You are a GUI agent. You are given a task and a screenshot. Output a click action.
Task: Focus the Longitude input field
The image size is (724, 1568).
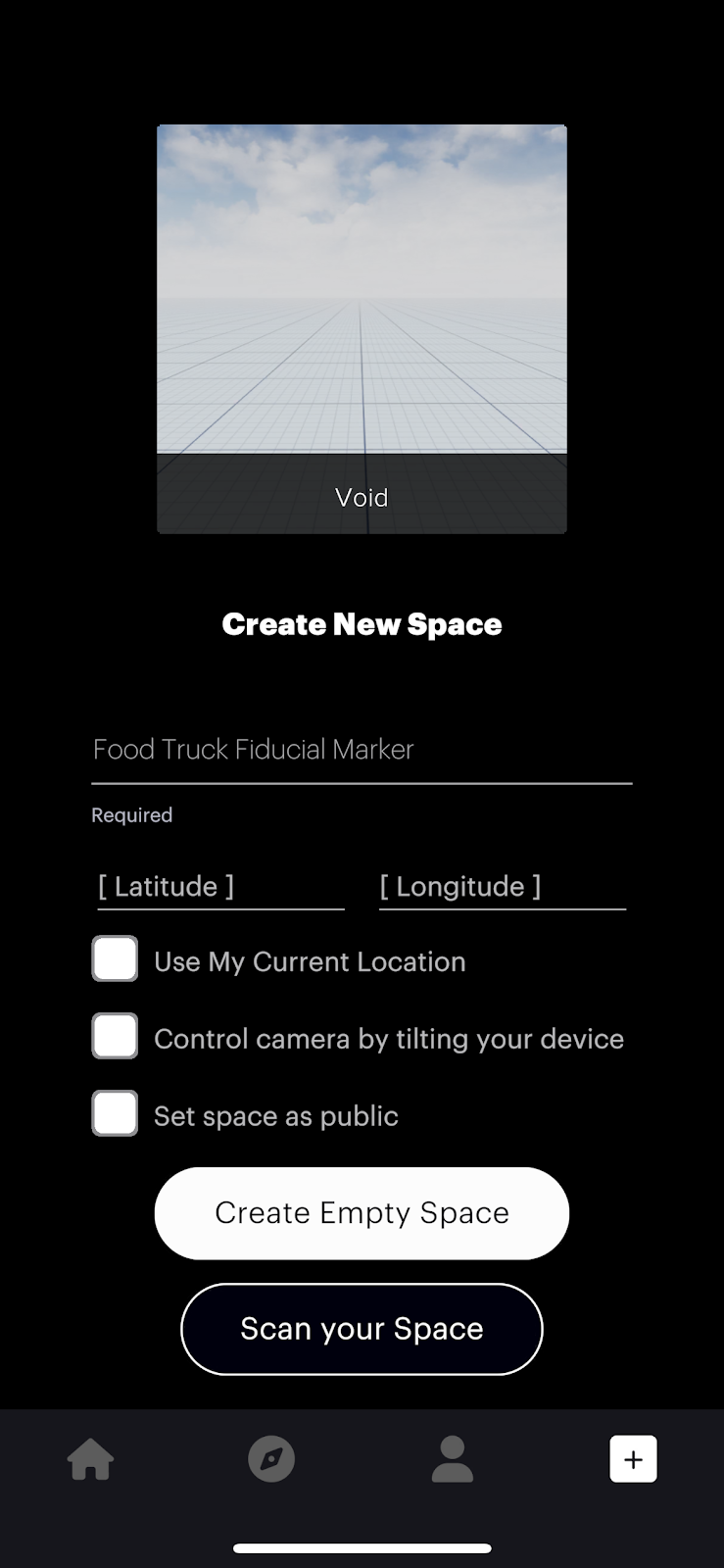(x=502, y=887)
